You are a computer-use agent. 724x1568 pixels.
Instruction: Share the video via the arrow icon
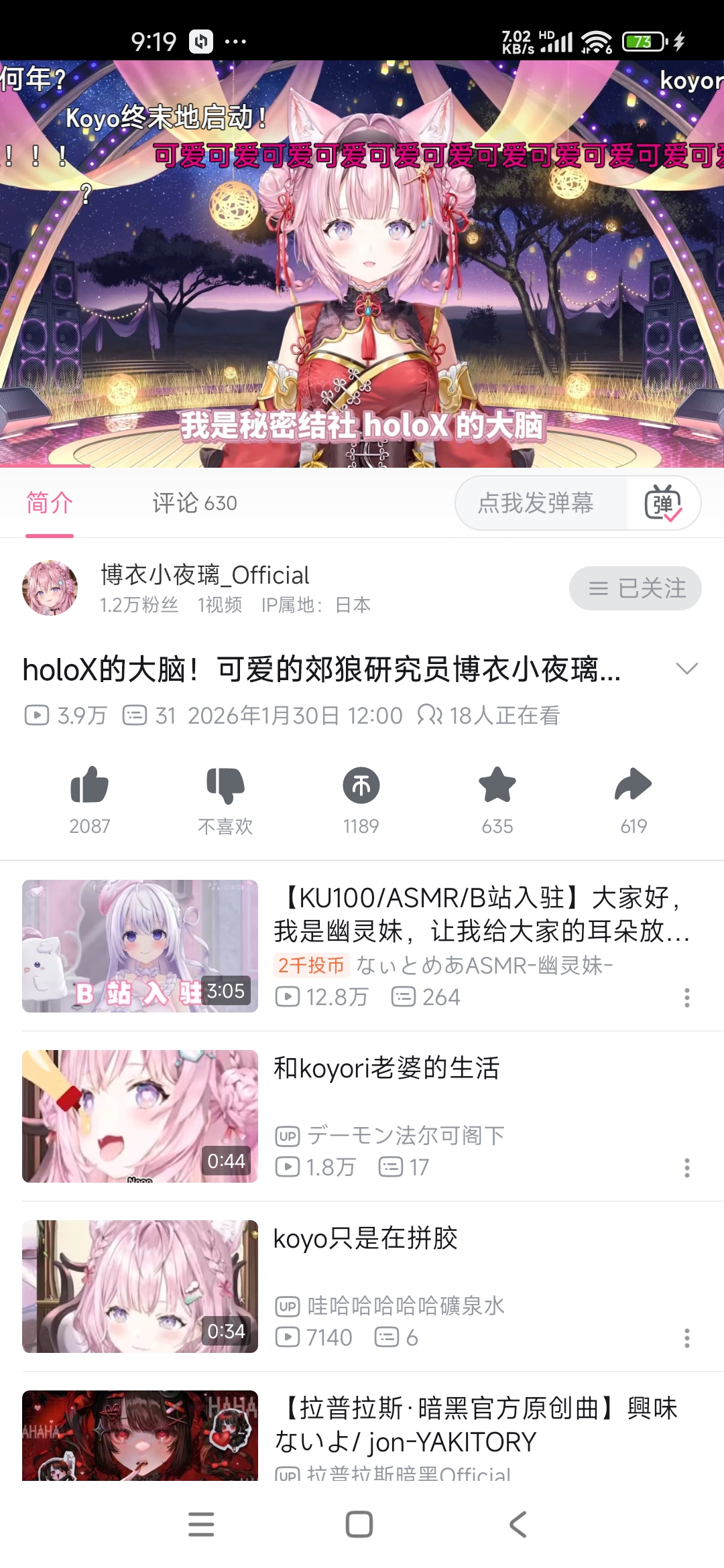(633, 785)
